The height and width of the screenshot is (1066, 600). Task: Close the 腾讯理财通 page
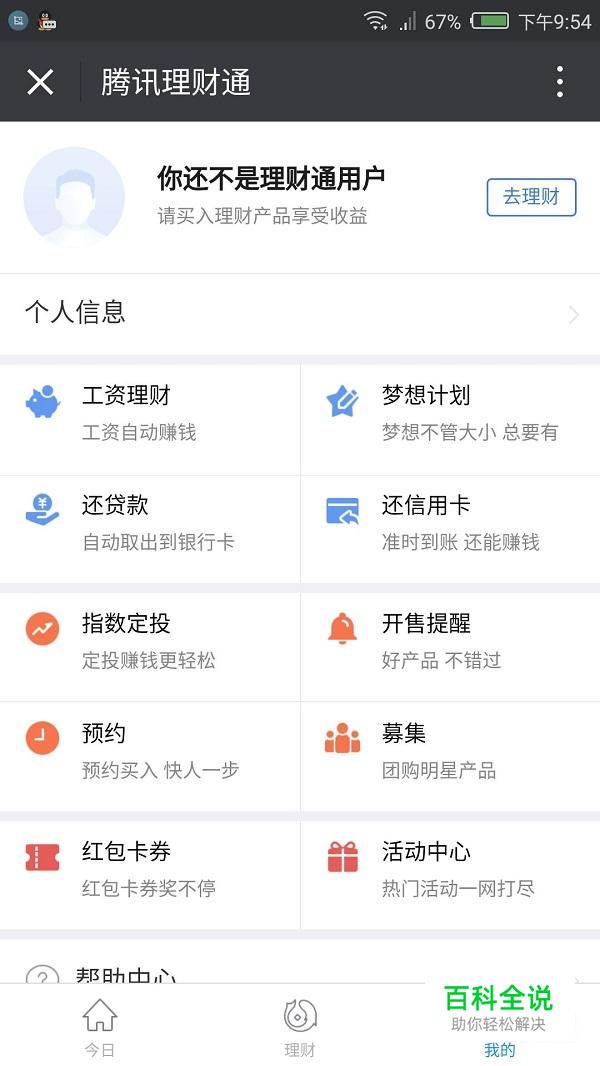coord(40,82)
